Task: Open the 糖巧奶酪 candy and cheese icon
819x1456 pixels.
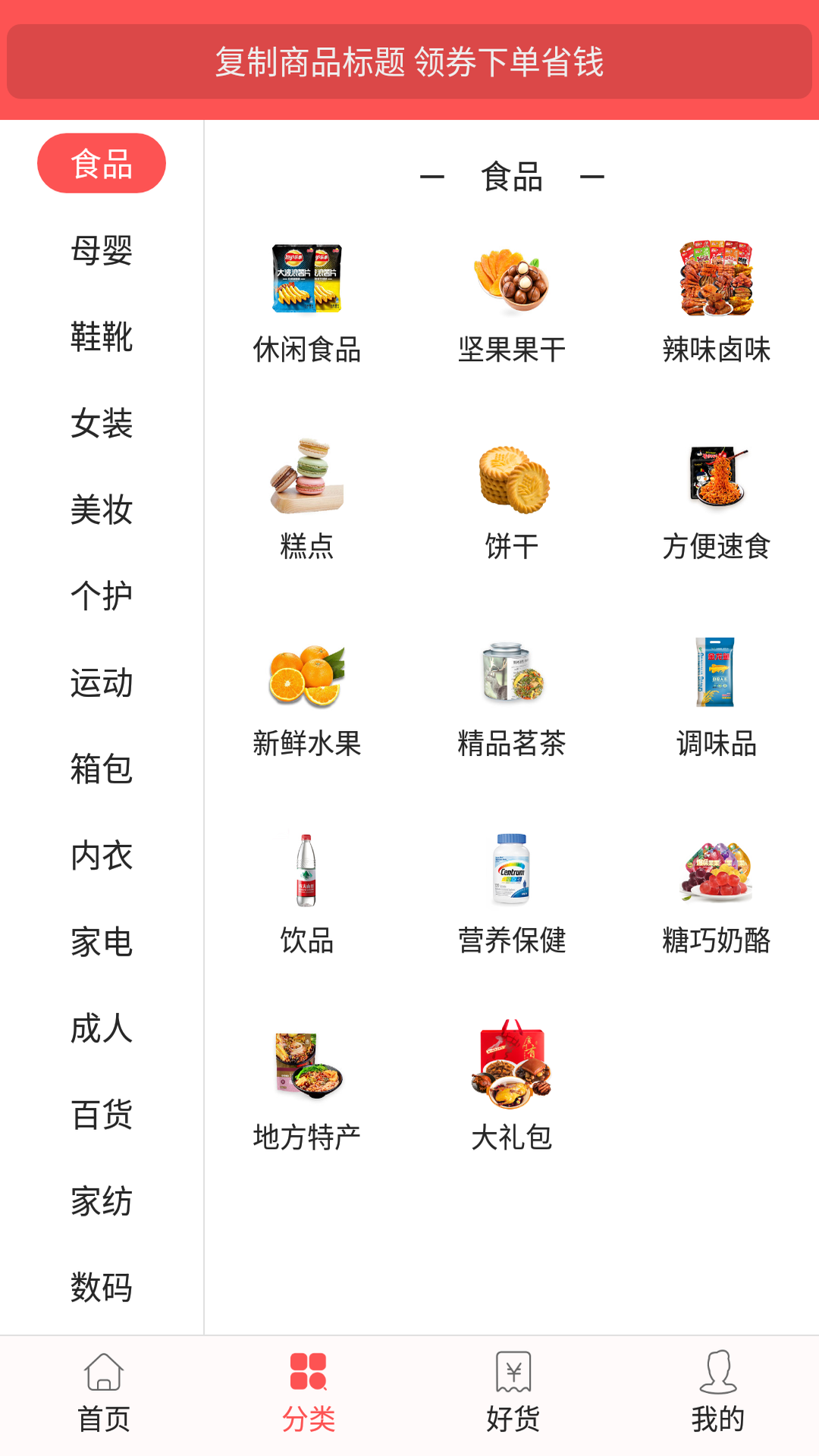Action: pyautogui.click(x=715, y=876)
